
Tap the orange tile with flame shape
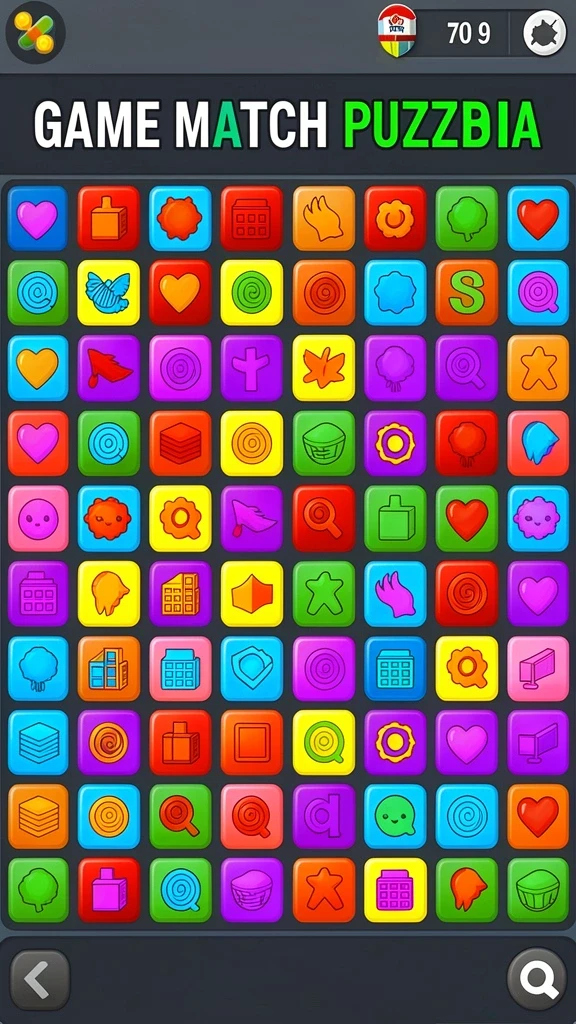point(323,218)
